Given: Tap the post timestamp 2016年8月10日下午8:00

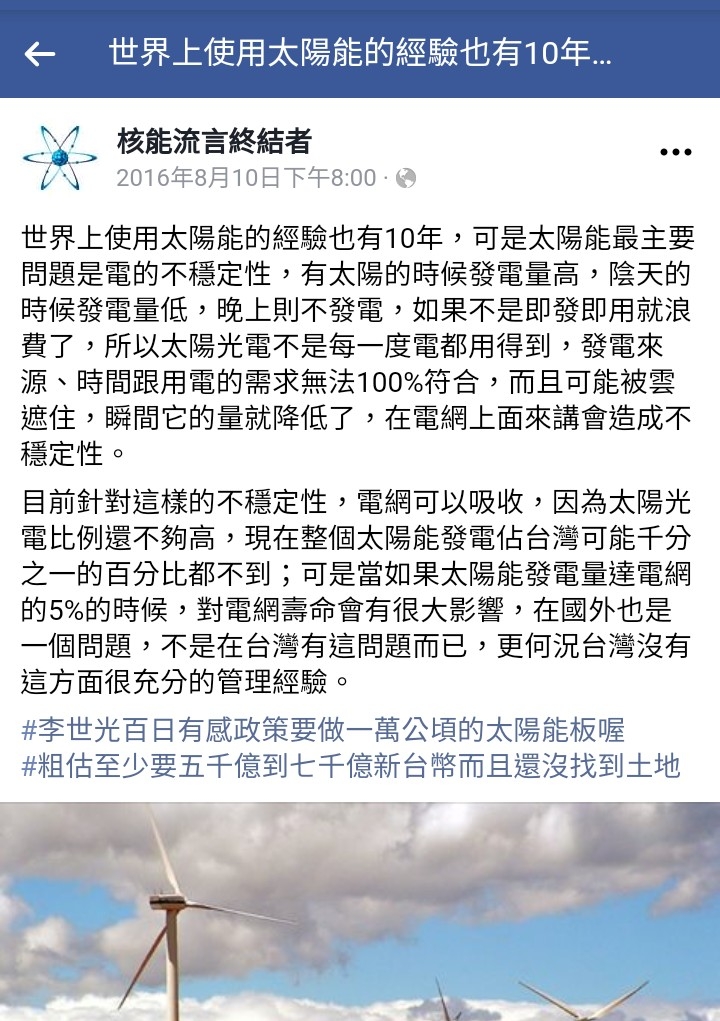Looking at the screenshot, I should [246, 179].
